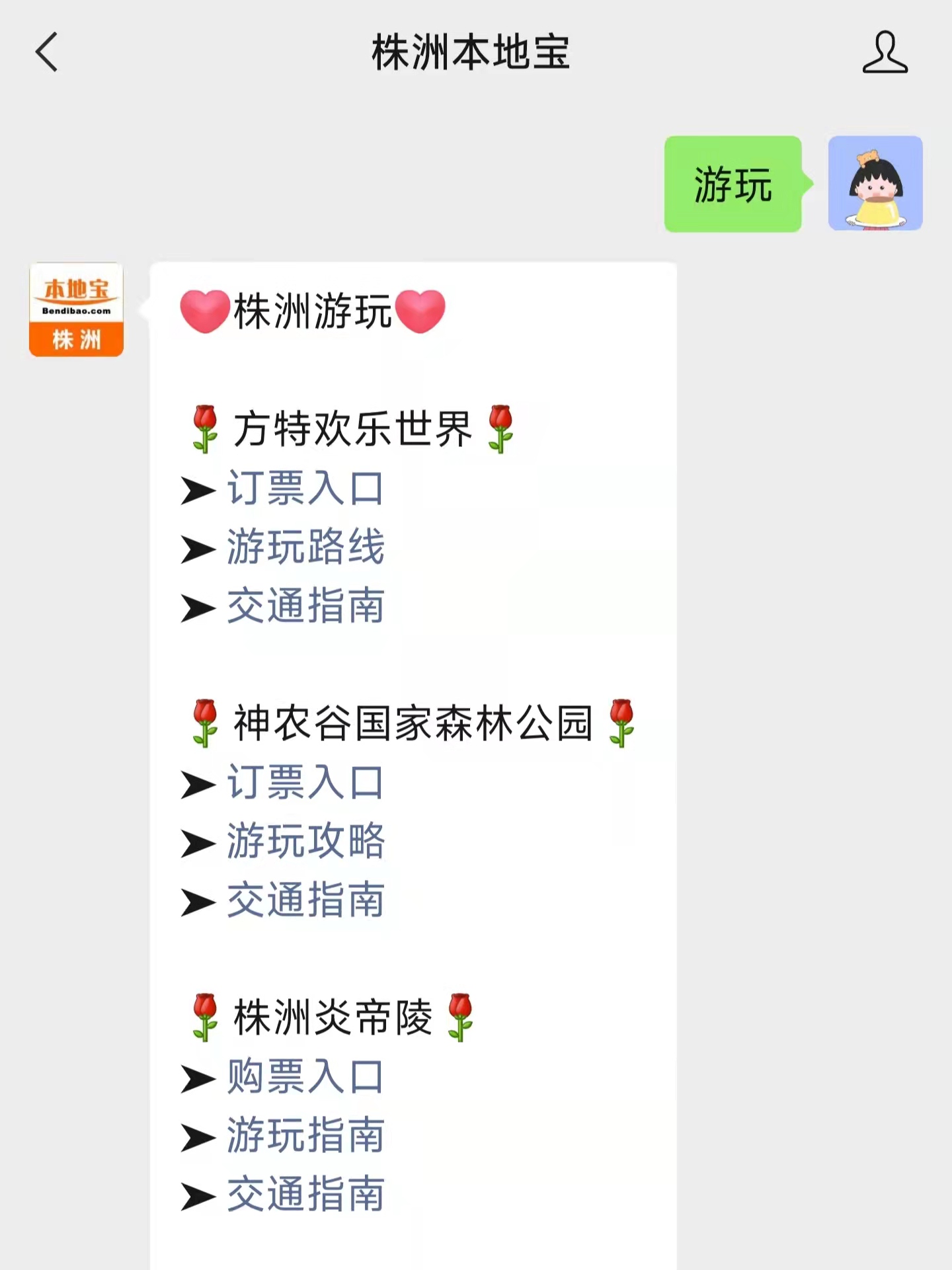Open 游玩路线 under 方特欢乐世界

[305, 547]
